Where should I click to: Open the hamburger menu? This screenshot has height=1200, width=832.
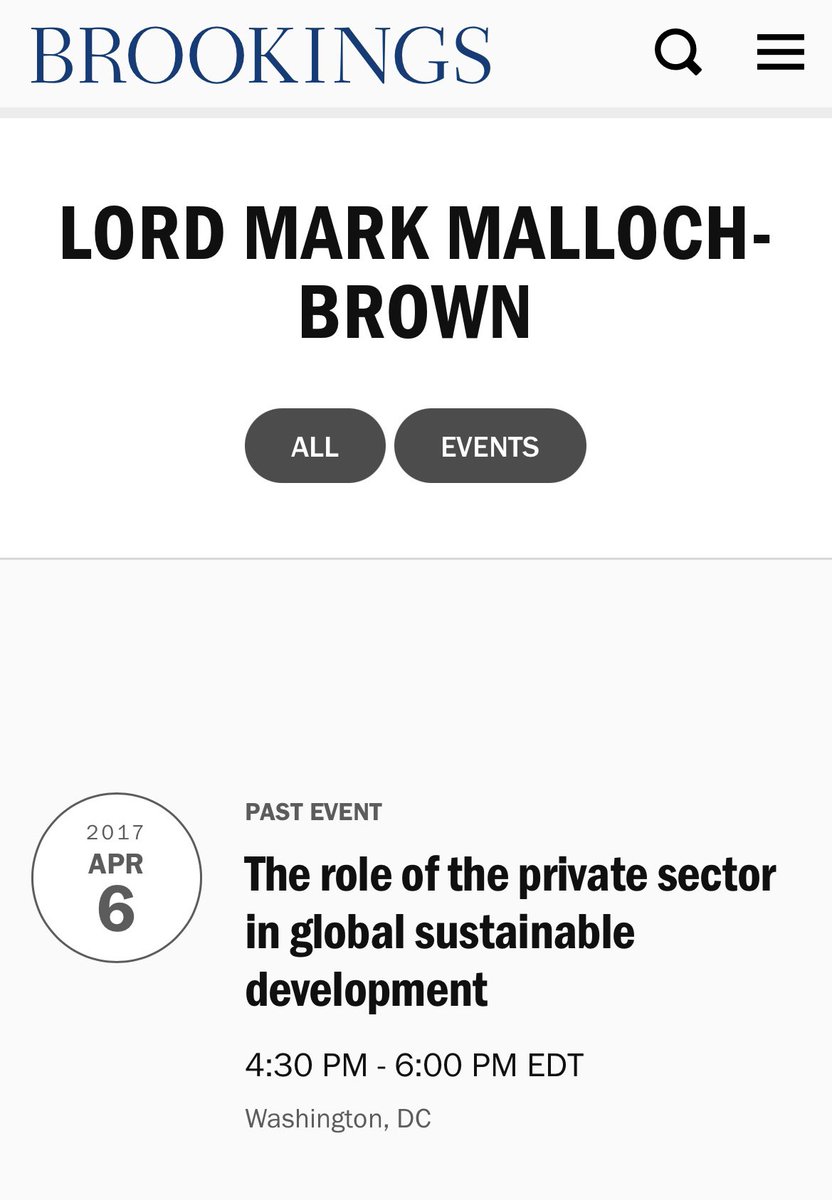(x=780, y=52)
